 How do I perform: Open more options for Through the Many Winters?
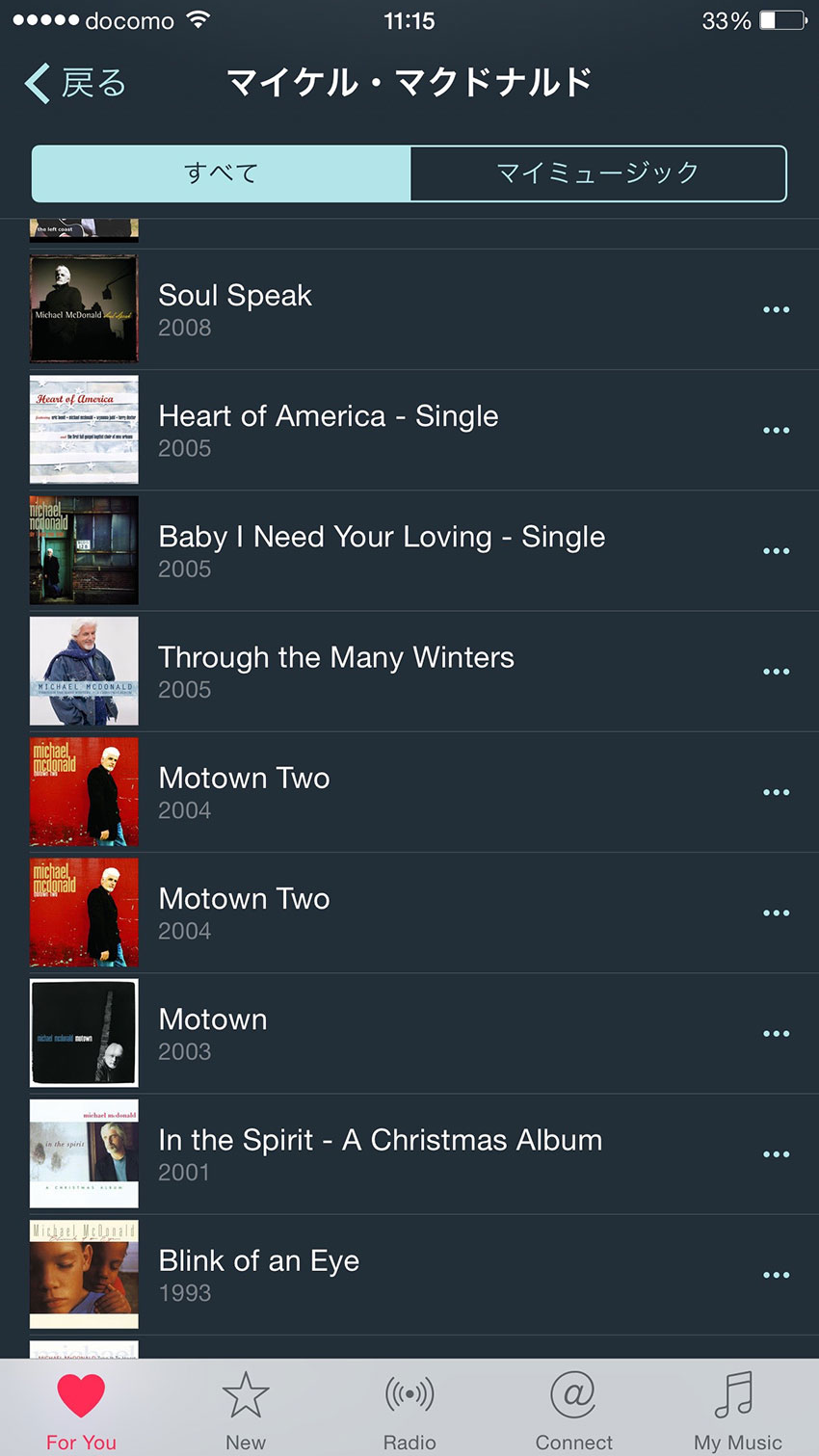[776, 672]
